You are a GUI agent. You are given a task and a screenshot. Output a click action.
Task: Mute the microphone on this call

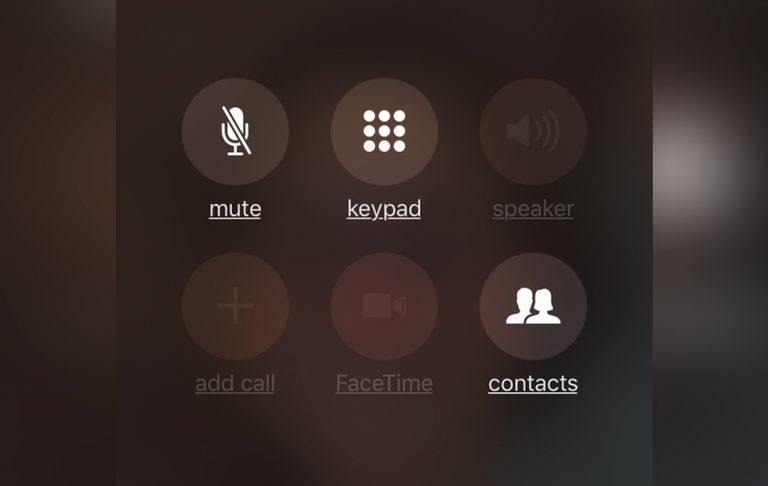(235, 132)
